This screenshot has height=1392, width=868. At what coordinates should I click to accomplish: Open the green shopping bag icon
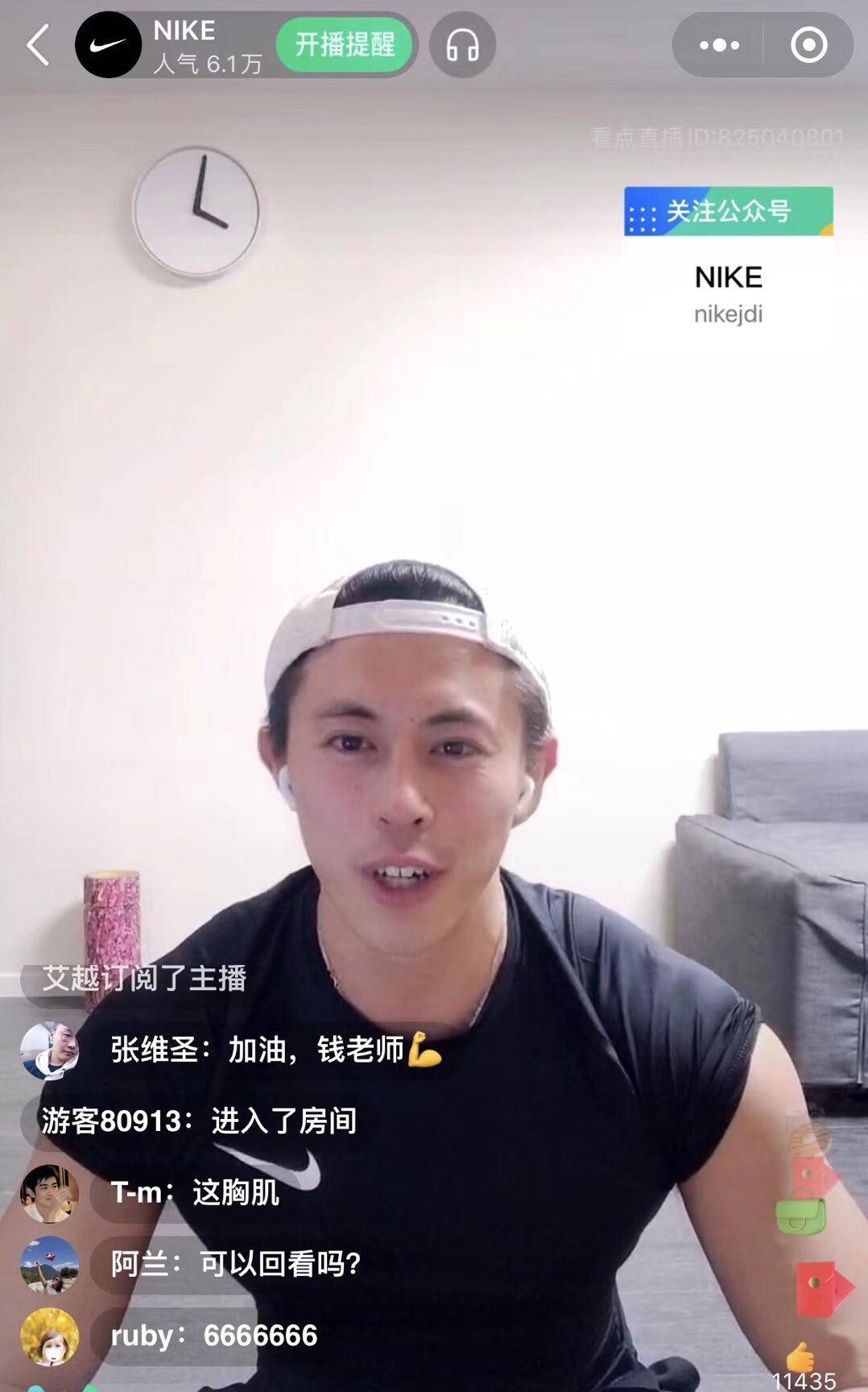[x=801, y=1216]
